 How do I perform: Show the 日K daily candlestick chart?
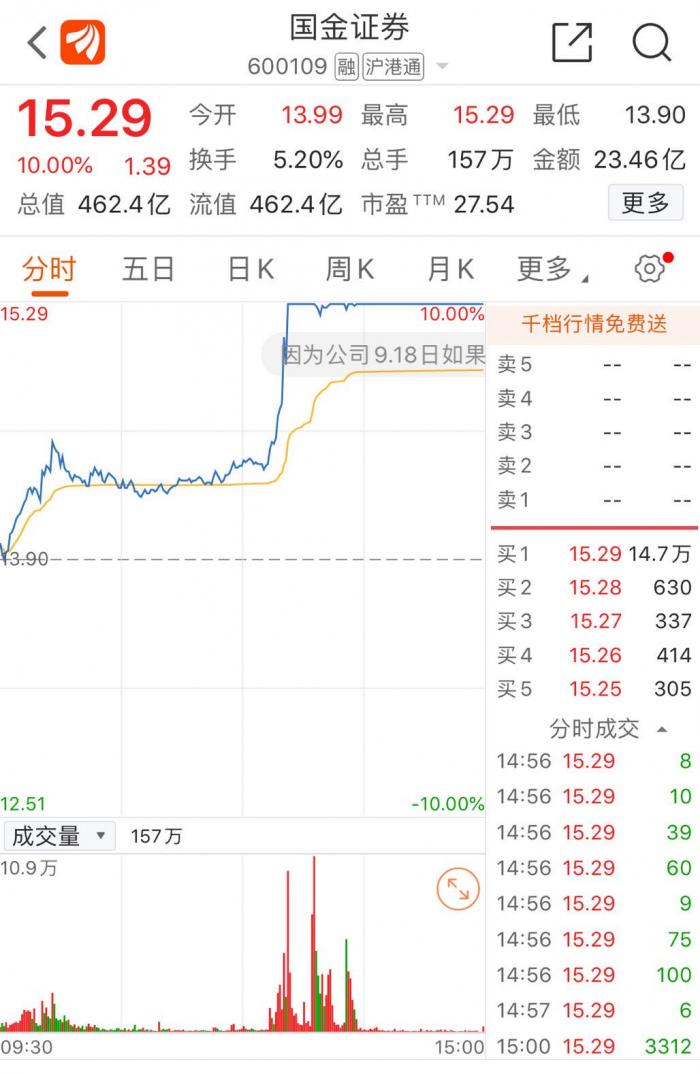250,269
